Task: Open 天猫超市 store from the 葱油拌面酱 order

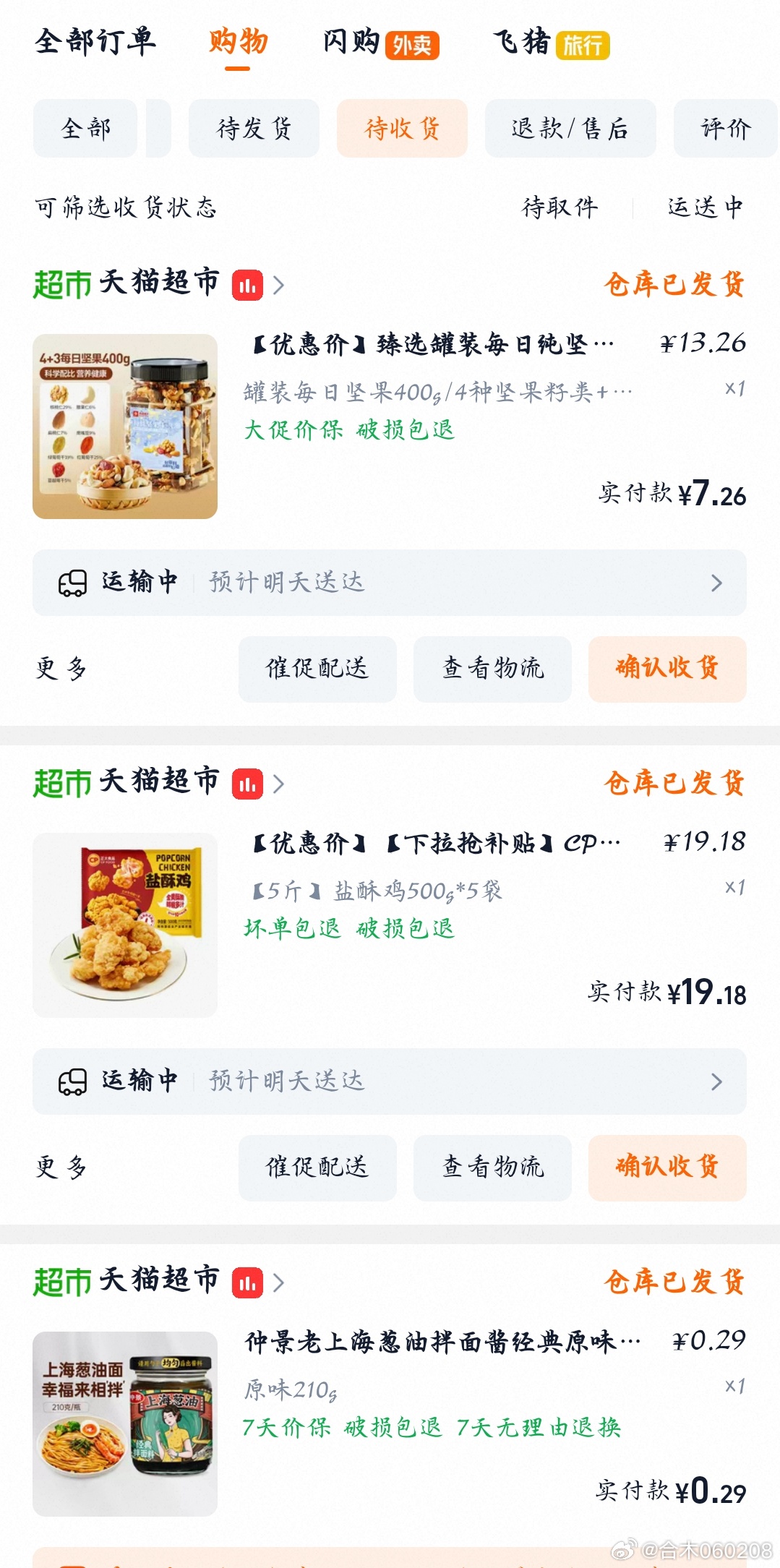Action: [x=159, y=1282]
